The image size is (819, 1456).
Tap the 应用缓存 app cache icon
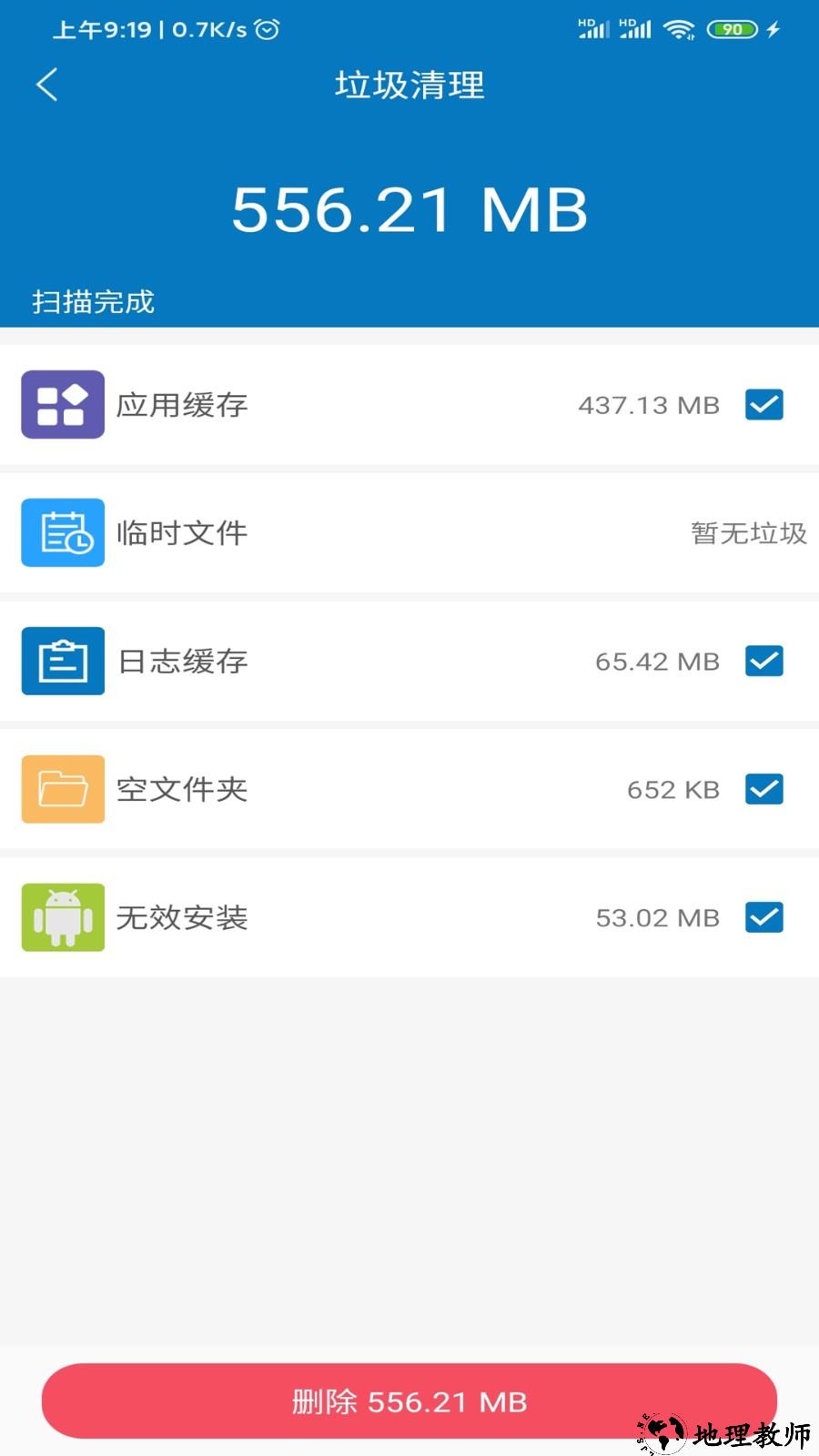pyautogui.click(x=62, y=405)
